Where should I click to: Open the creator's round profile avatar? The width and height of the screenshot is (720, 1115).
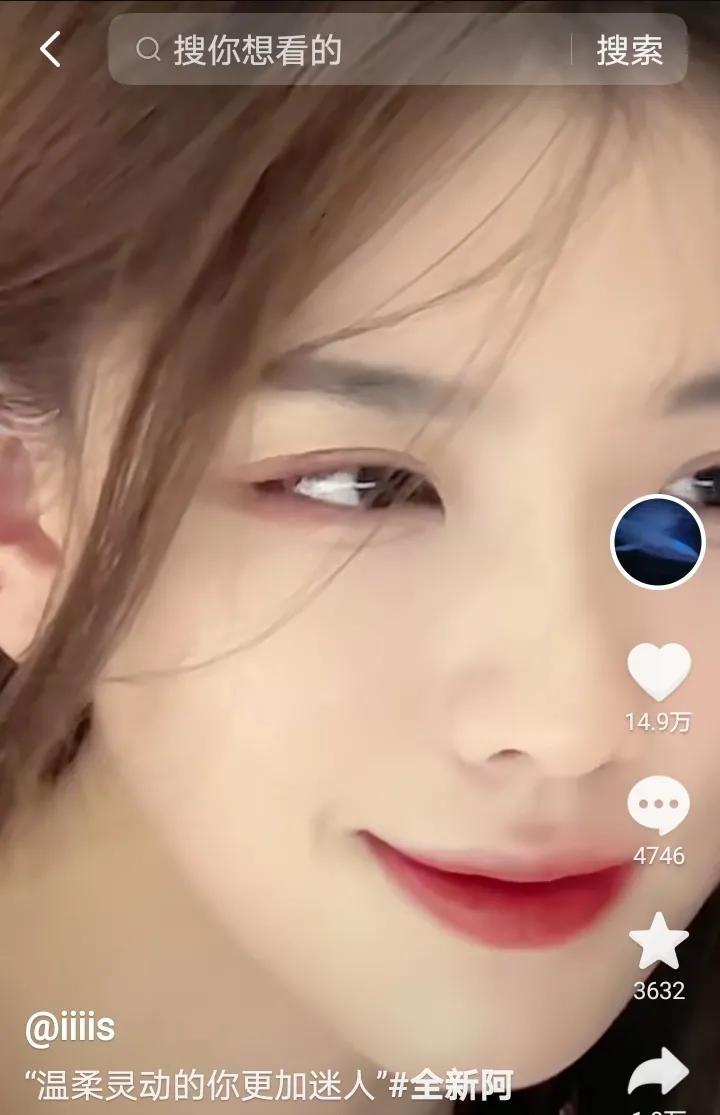coord(657,542)
